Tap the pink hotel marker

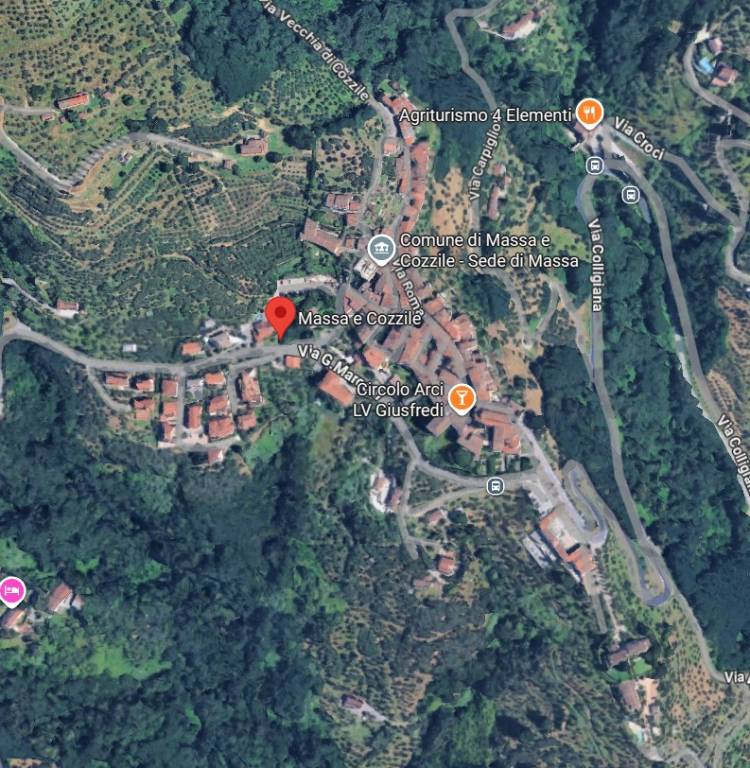coord(12,590)
